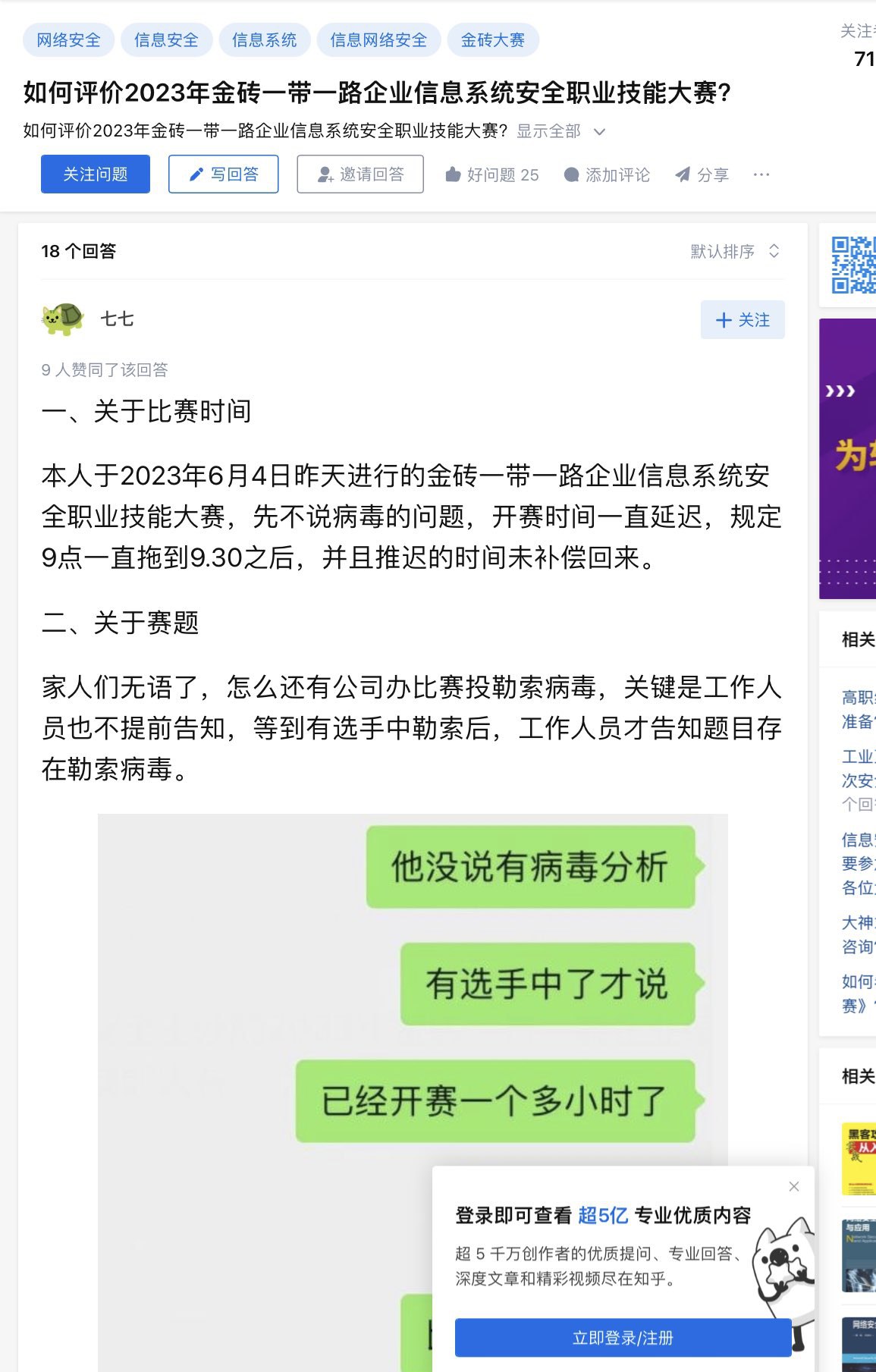Tap 添加评论 to add a comment
This screenshot has width=876, height=1372.
point(607,175)
